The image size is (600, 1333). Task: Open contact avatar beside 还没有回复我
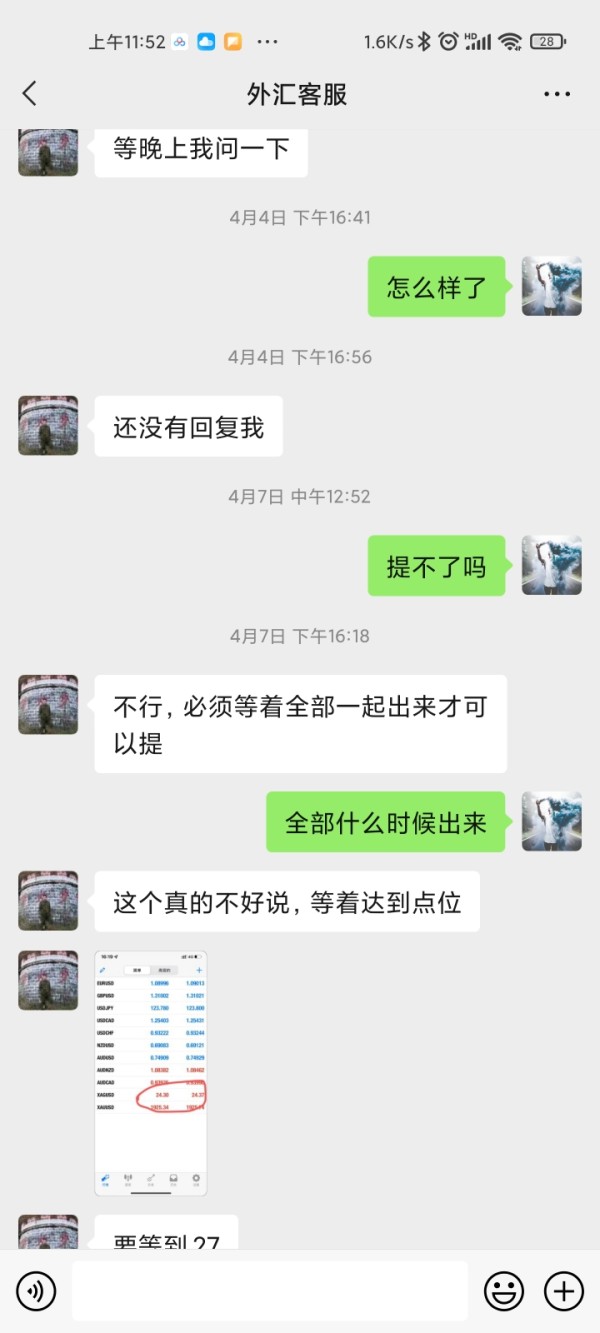[x=48, y=426]
